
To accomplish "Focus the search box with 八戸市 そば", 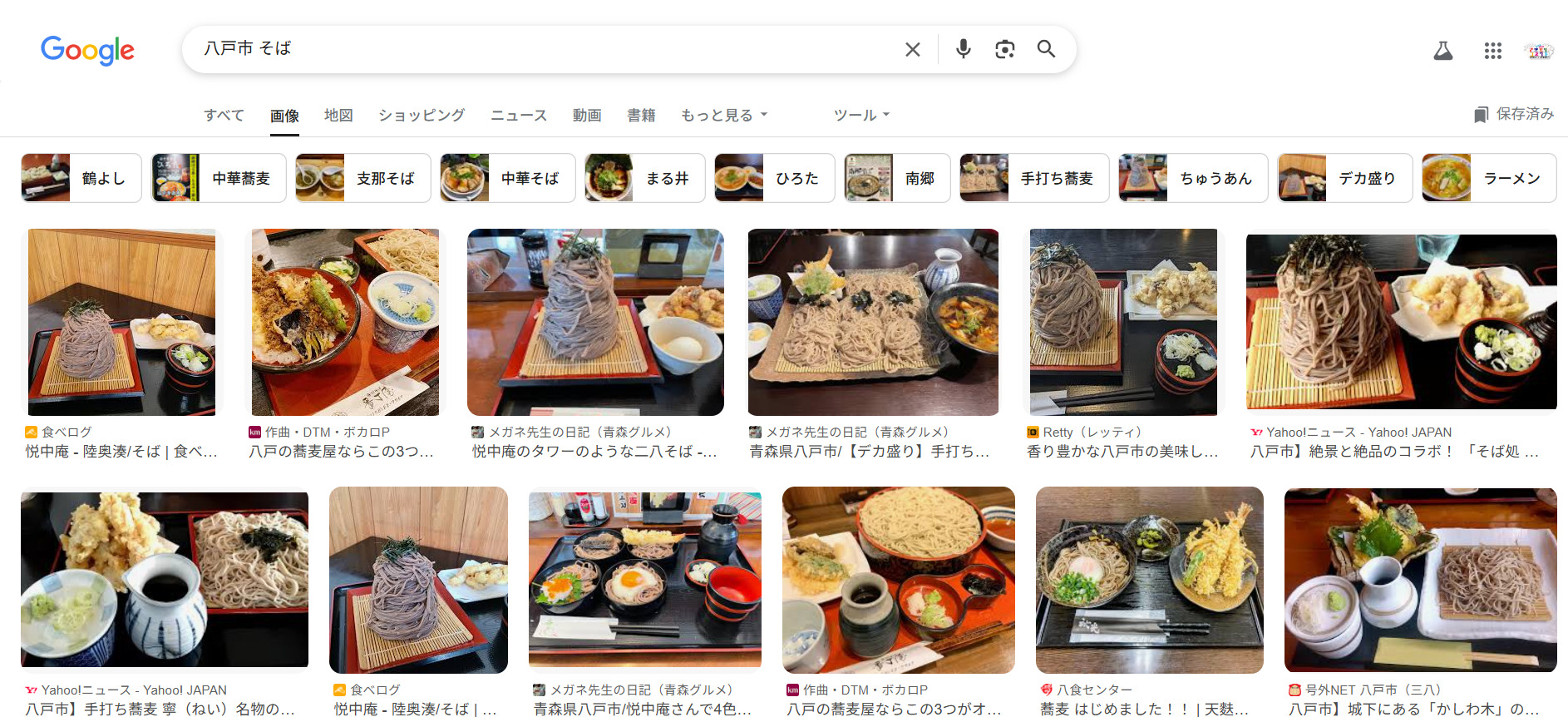I will pos(540,49).
